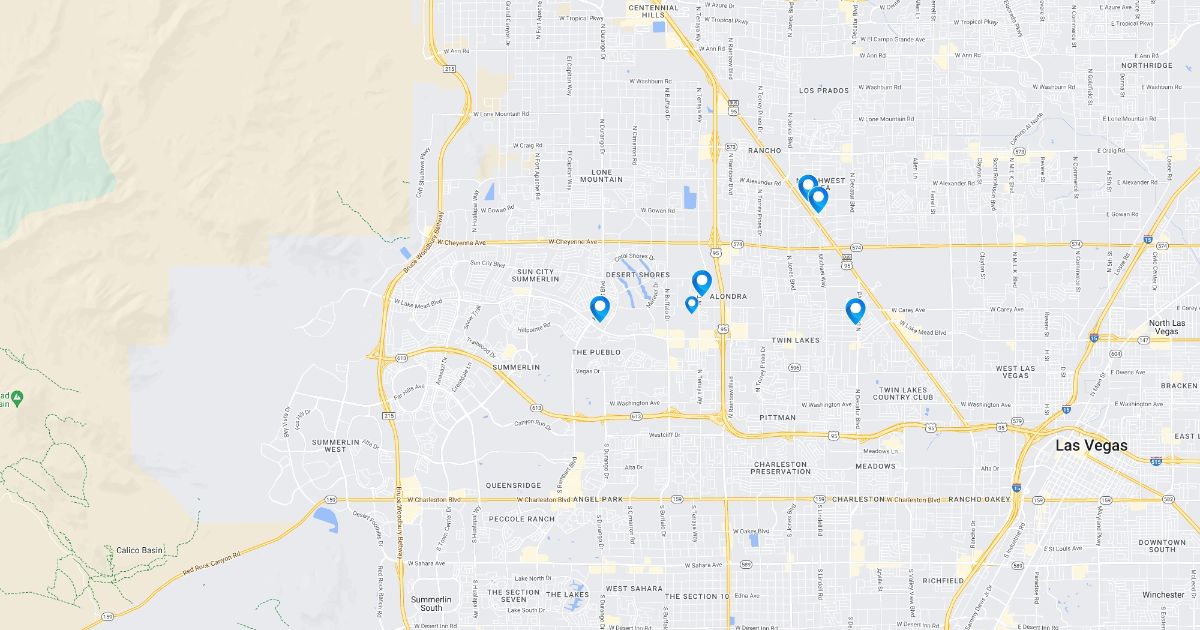Select the large pin beside Alondra label
This screenshot has width=1200, height=630.
click(x=702, y=282)
